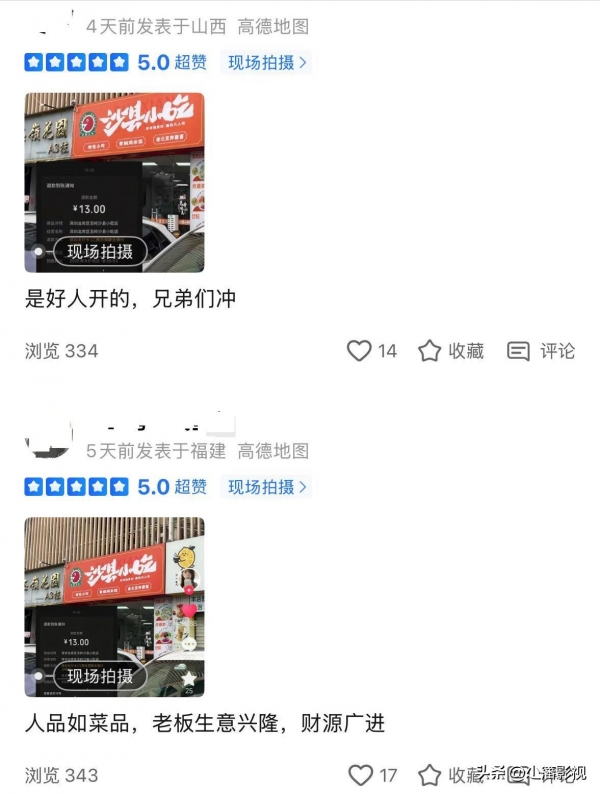The width and height of the screenshot is (600, 794).
Task: Open the 现场拍摄 tag on the 山西 review
Action: pyautogui.click(x=267, y=62)
